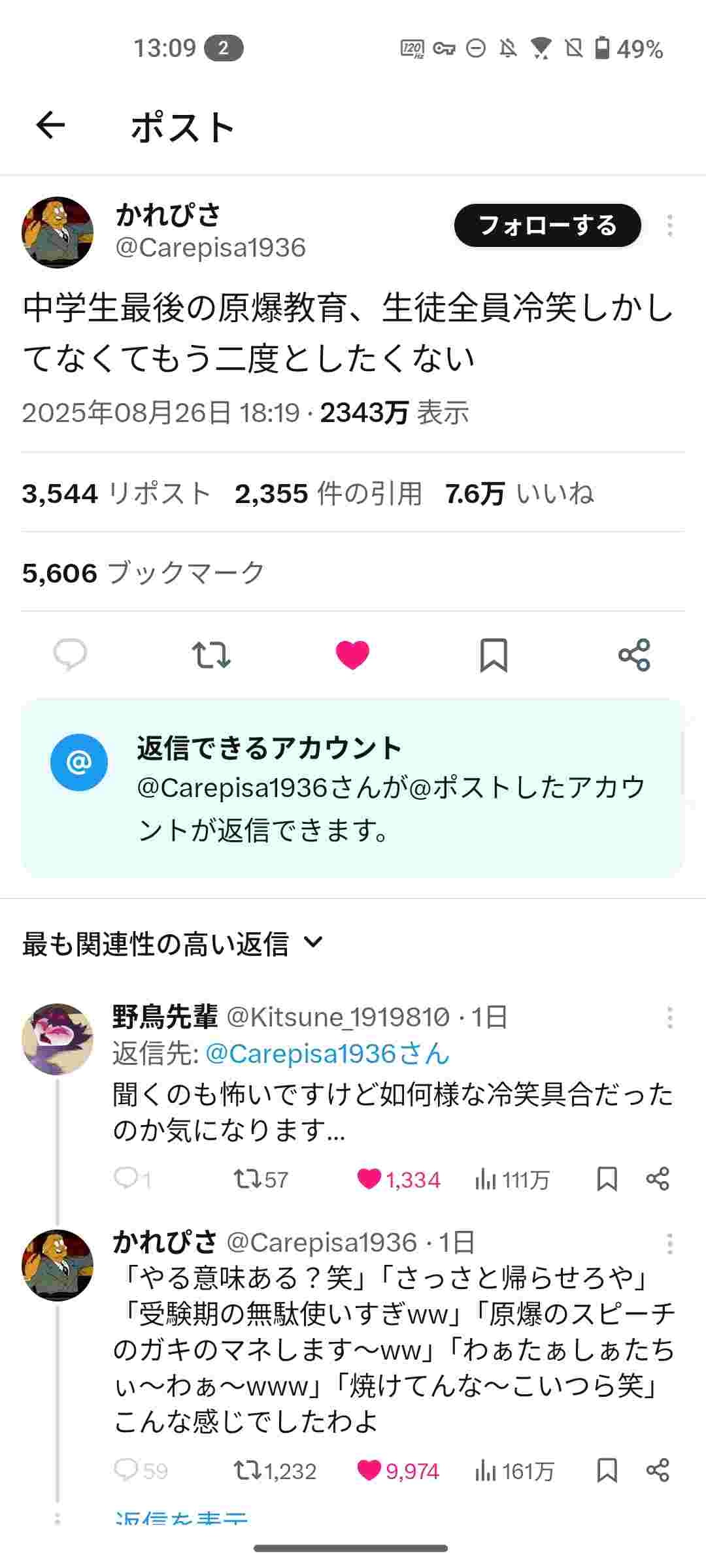706x1568 pixels.
Task: Open かれぴさ's profile picture on main post
Action: pyautogui.click(x=58, y=232)
